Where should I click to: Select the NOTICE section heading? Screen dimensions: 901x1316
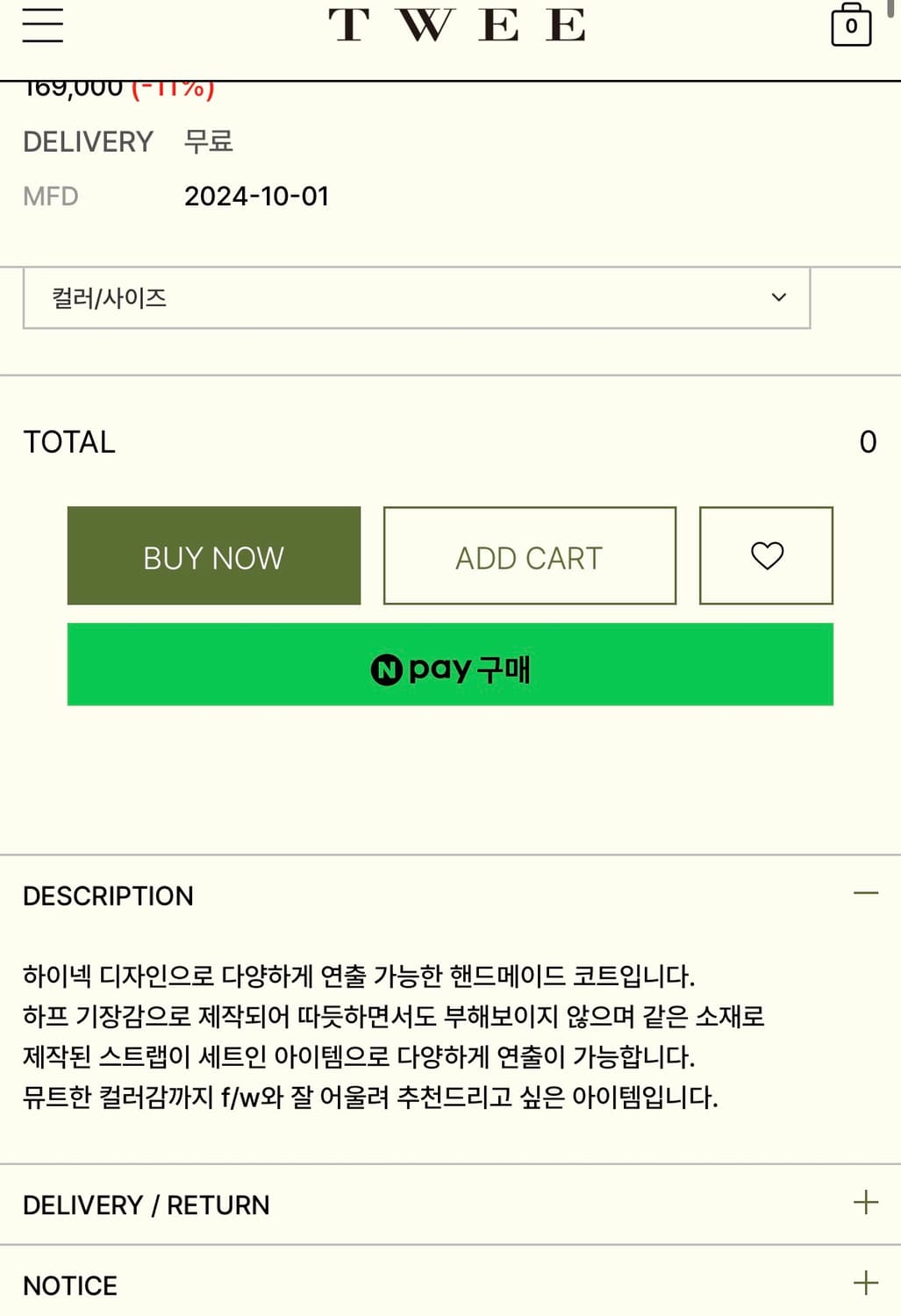pyautogui.click(x=69, y=1284)
